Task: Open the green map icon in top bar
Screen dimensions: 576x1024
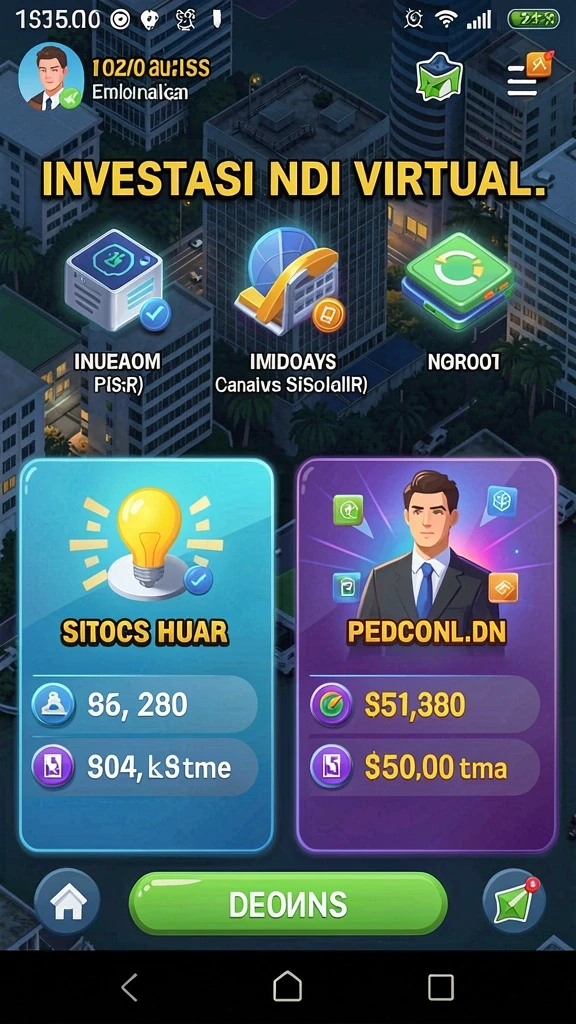Action: pos(440,75)
